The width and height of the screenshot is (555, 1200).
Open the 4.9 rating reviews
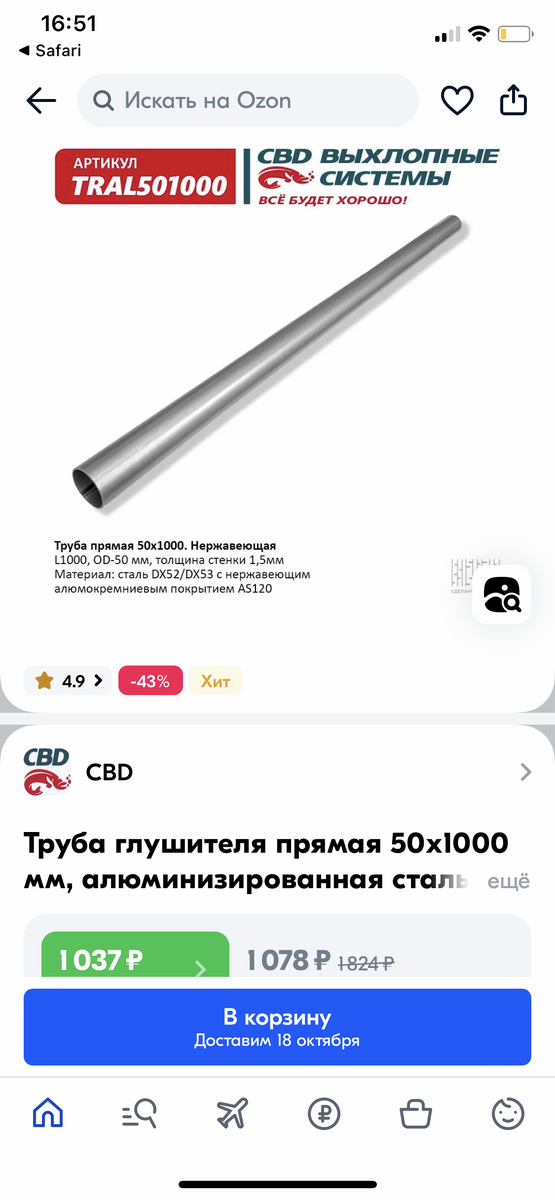click(69, 681)
